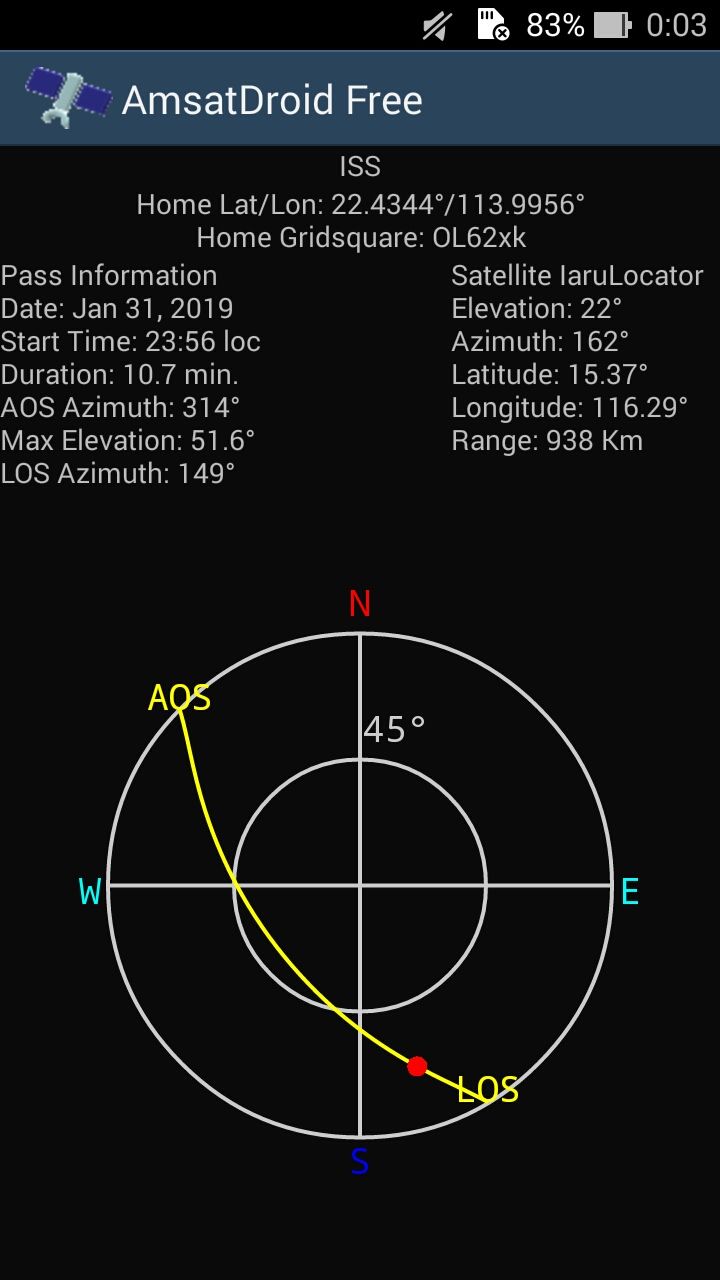
Task: Toggle the ISS satellite selection
Action: pos(360,166)
